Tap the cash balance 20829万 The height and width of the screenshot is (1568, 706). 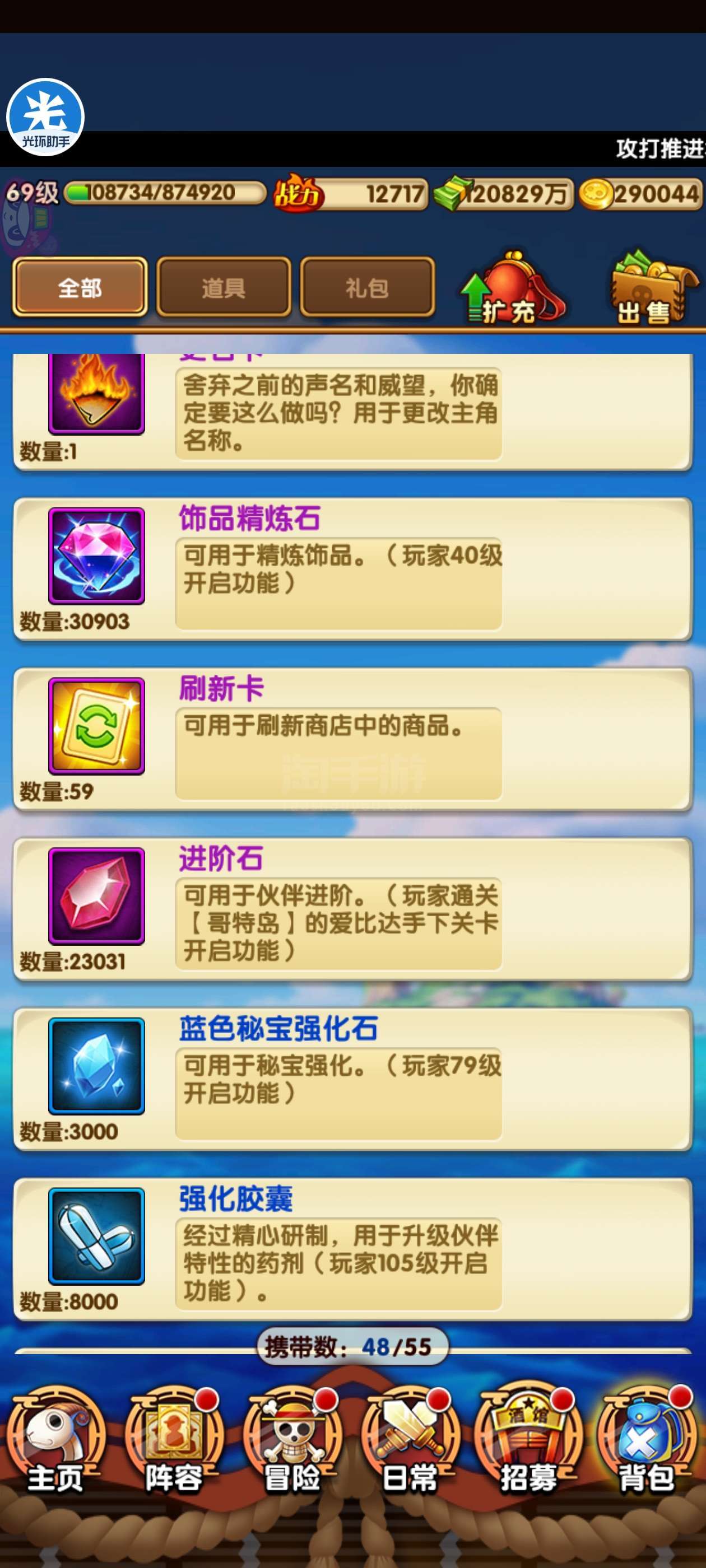504,194
